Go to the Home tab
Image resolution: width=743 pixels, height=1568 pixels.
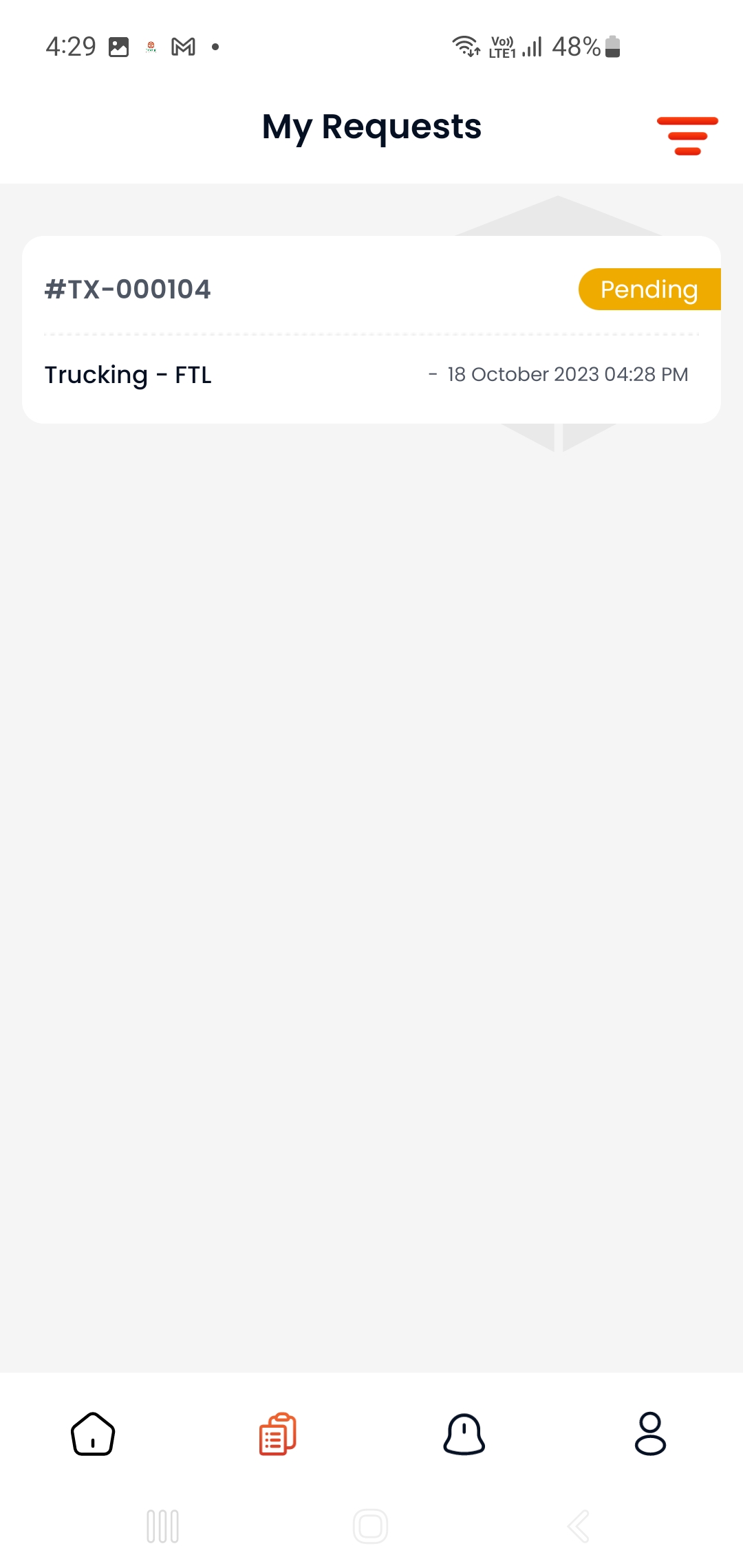click(93, 1434)
